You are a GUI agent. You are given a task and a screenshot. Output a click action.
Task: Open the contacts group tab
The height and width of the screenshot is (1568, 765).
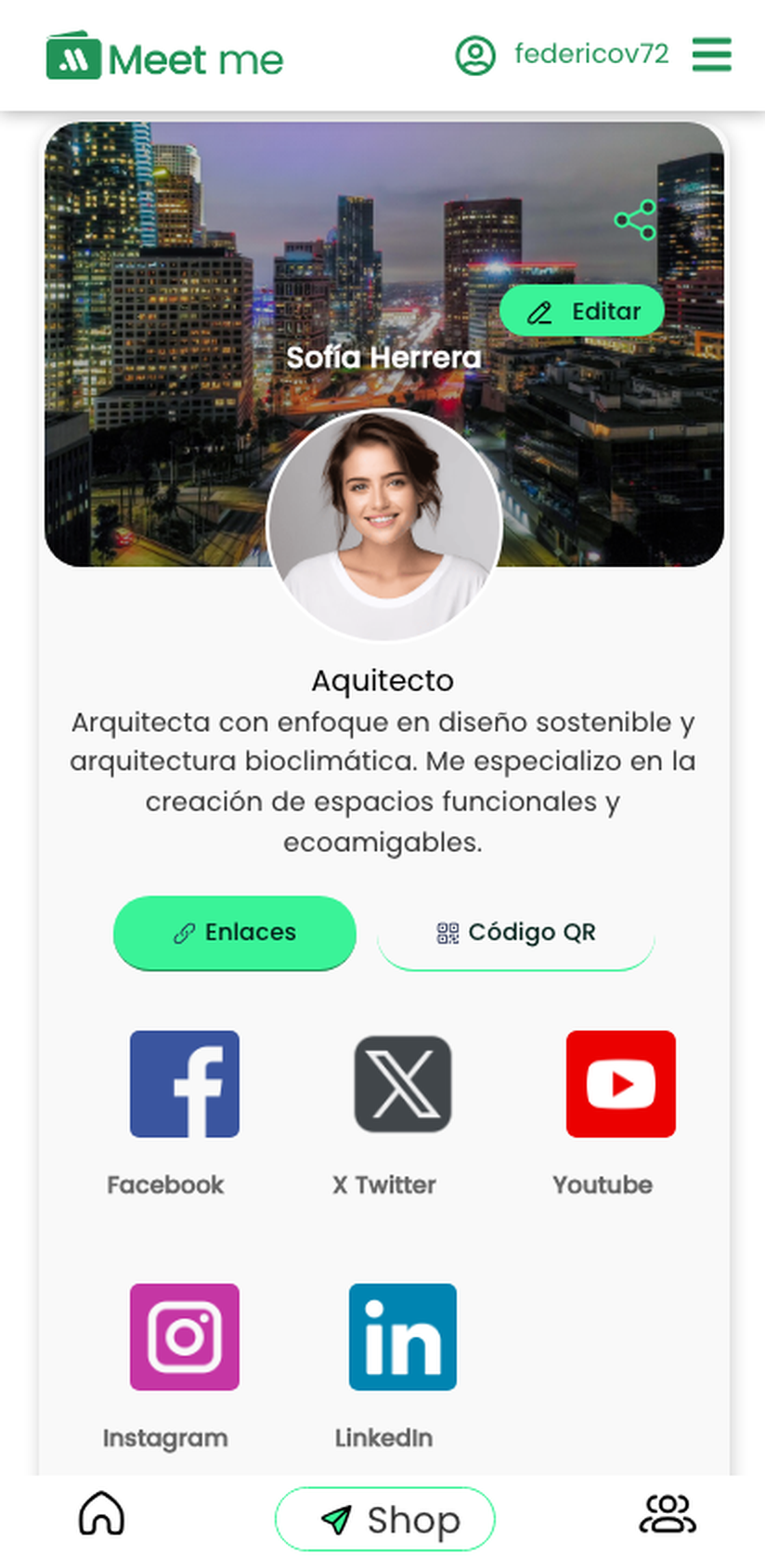(x=668, y=1513)
